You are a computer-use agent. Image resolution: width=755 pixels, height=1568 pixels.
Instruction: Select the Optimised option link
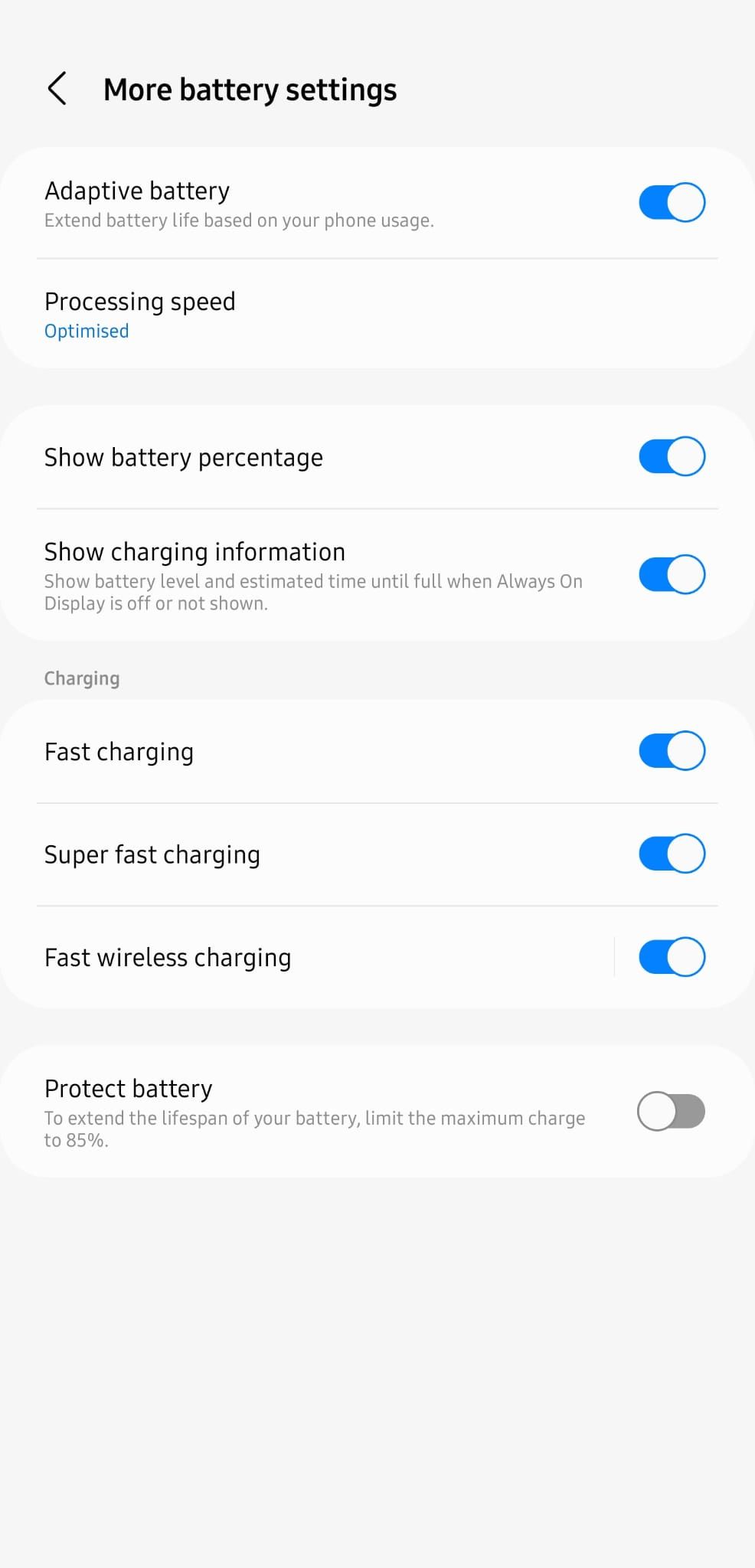[86, 331]
